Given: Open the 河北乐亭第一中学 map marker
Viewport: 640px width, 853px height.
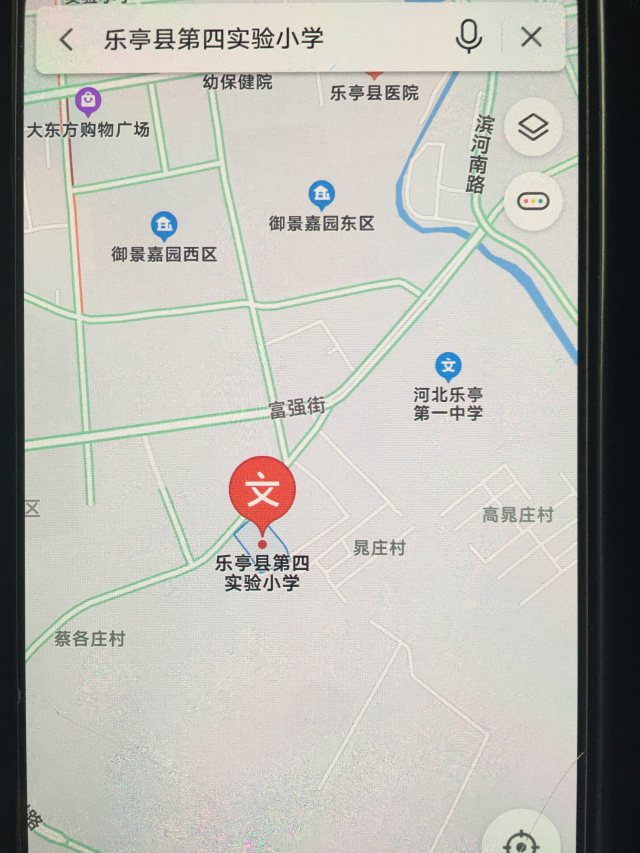Looking at the screenshot, I should [449, 366].
